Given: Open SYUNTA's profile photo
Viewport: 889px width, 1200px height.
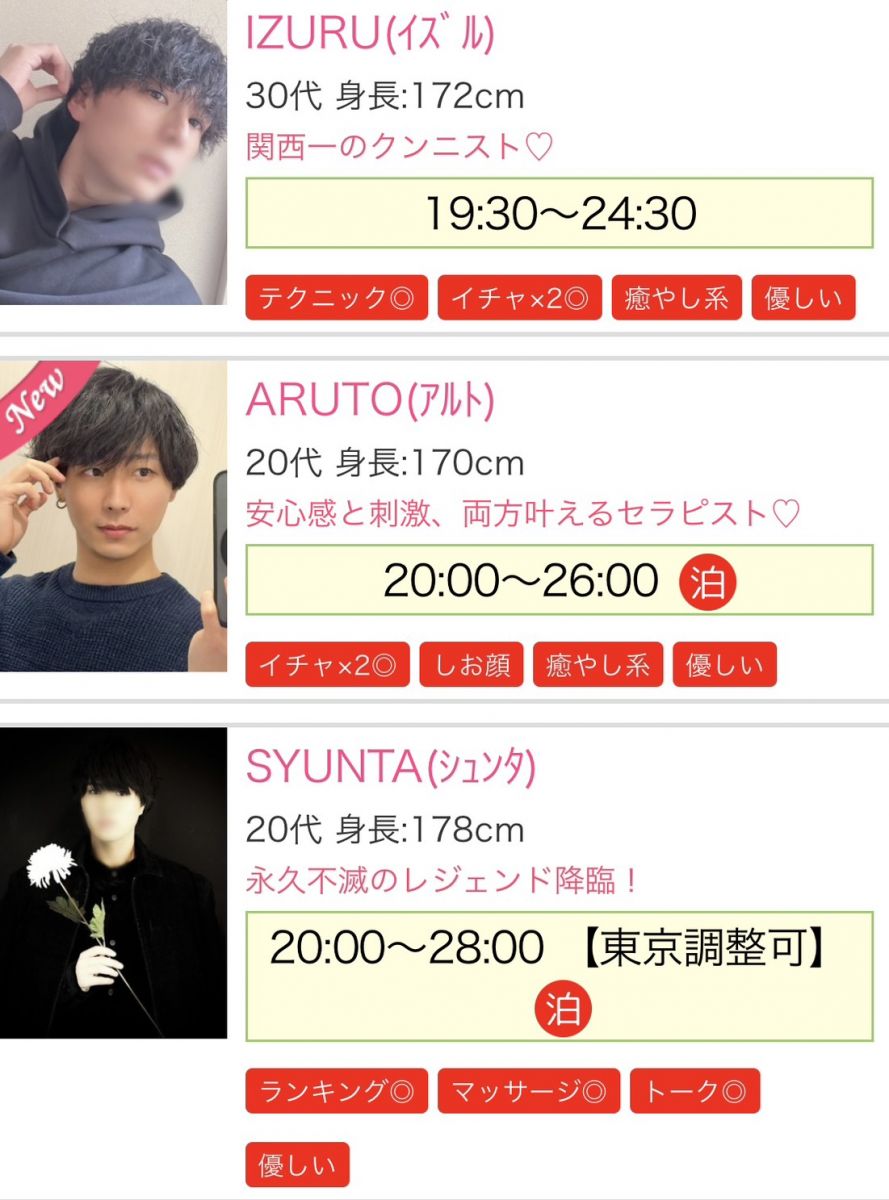Looking at the screenshot, I should coord(113,882).
